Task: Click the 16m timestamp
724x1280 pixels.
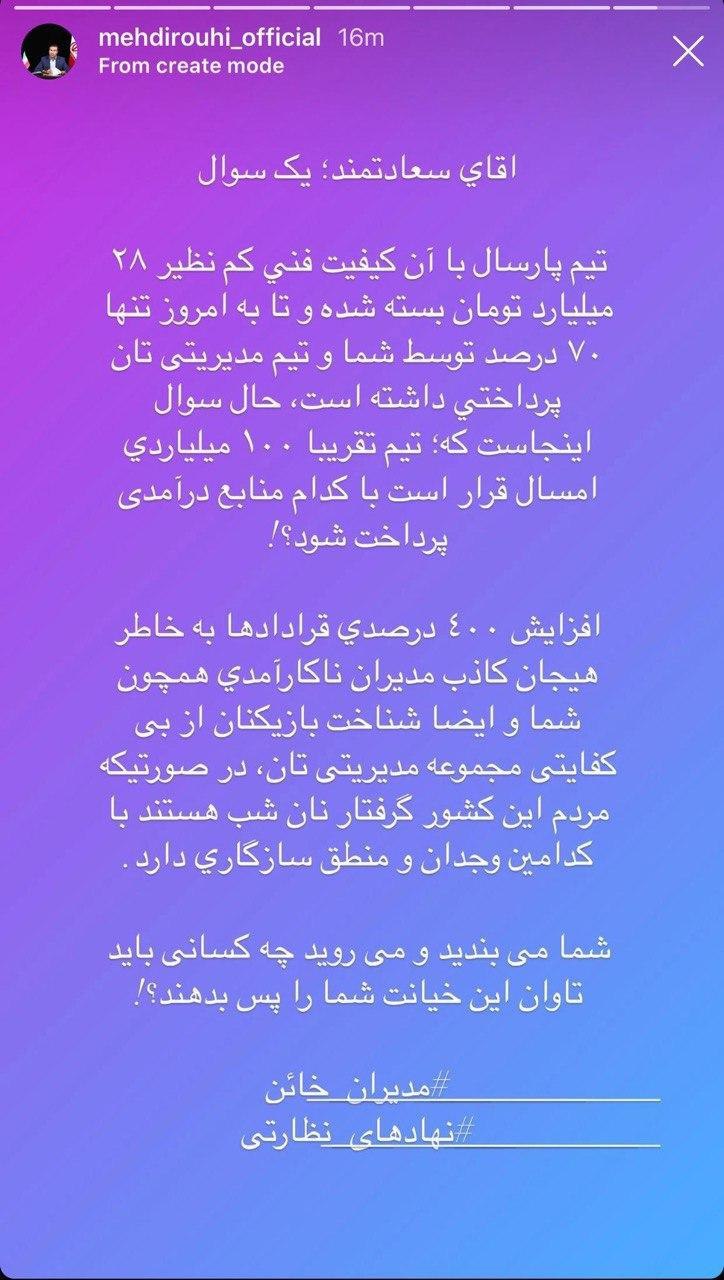Action: point(354,38)
